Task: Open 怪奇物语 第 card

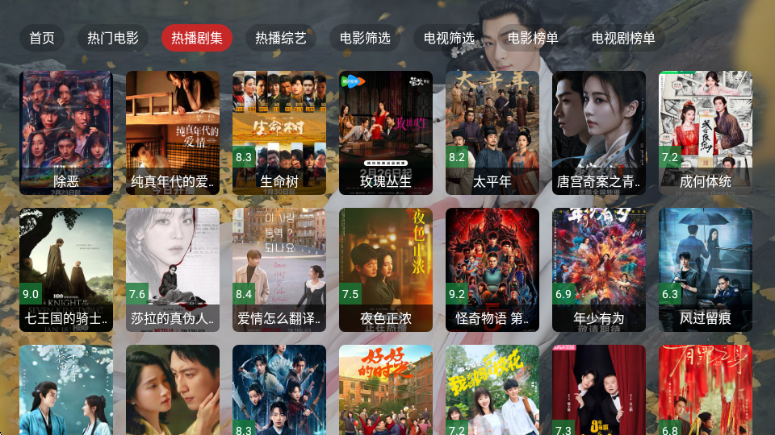Action: (x=492, y=269)
